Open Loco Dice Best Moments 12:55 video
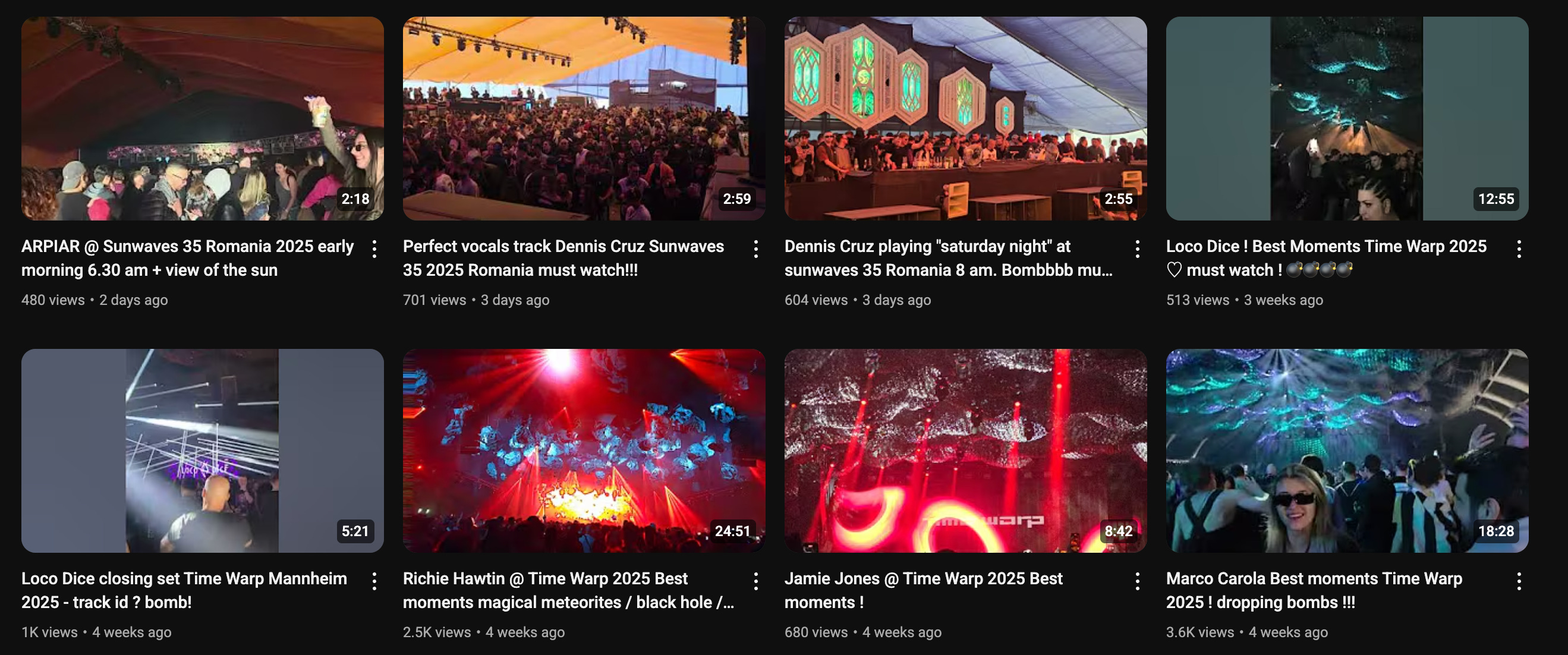1568x655 pixels. 1347,118
